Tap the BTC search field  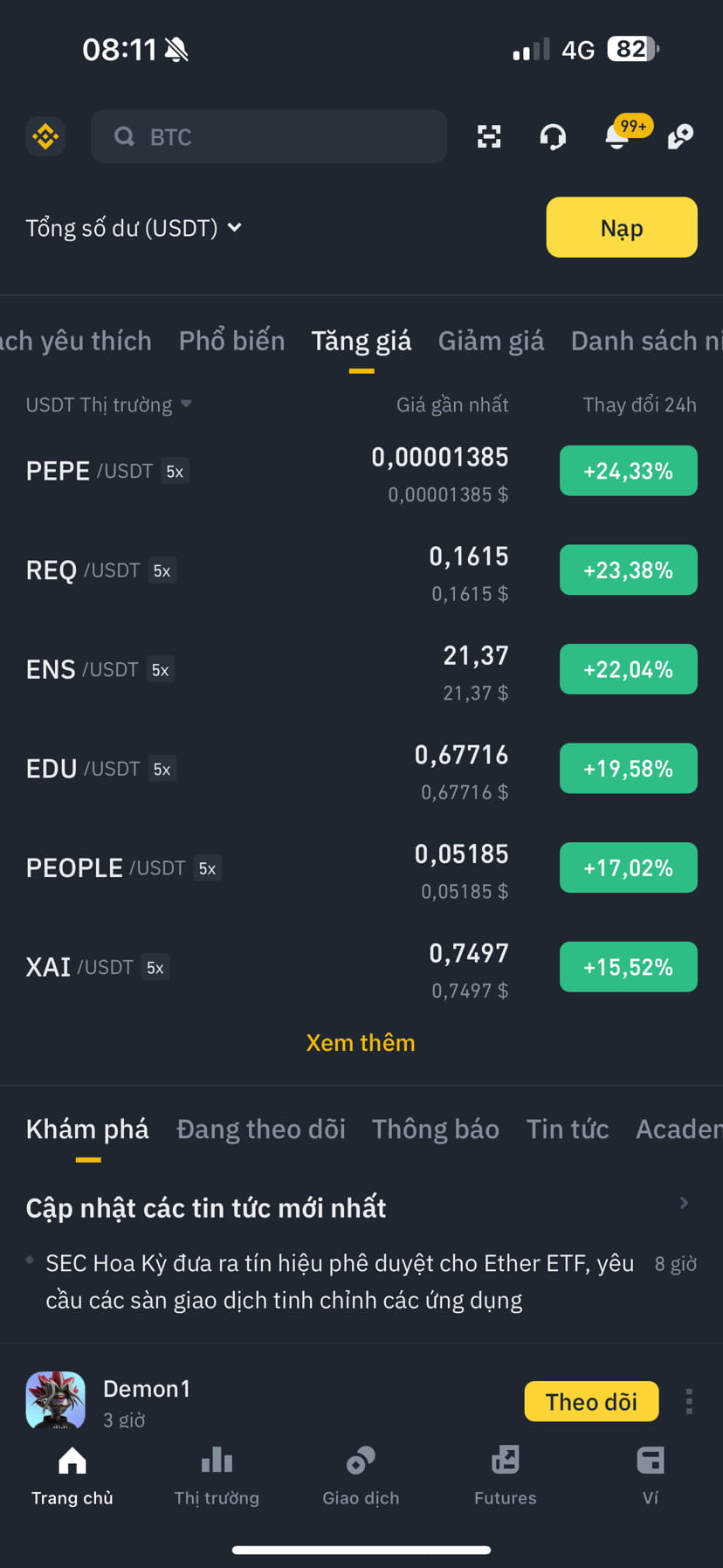click(268, 136)
